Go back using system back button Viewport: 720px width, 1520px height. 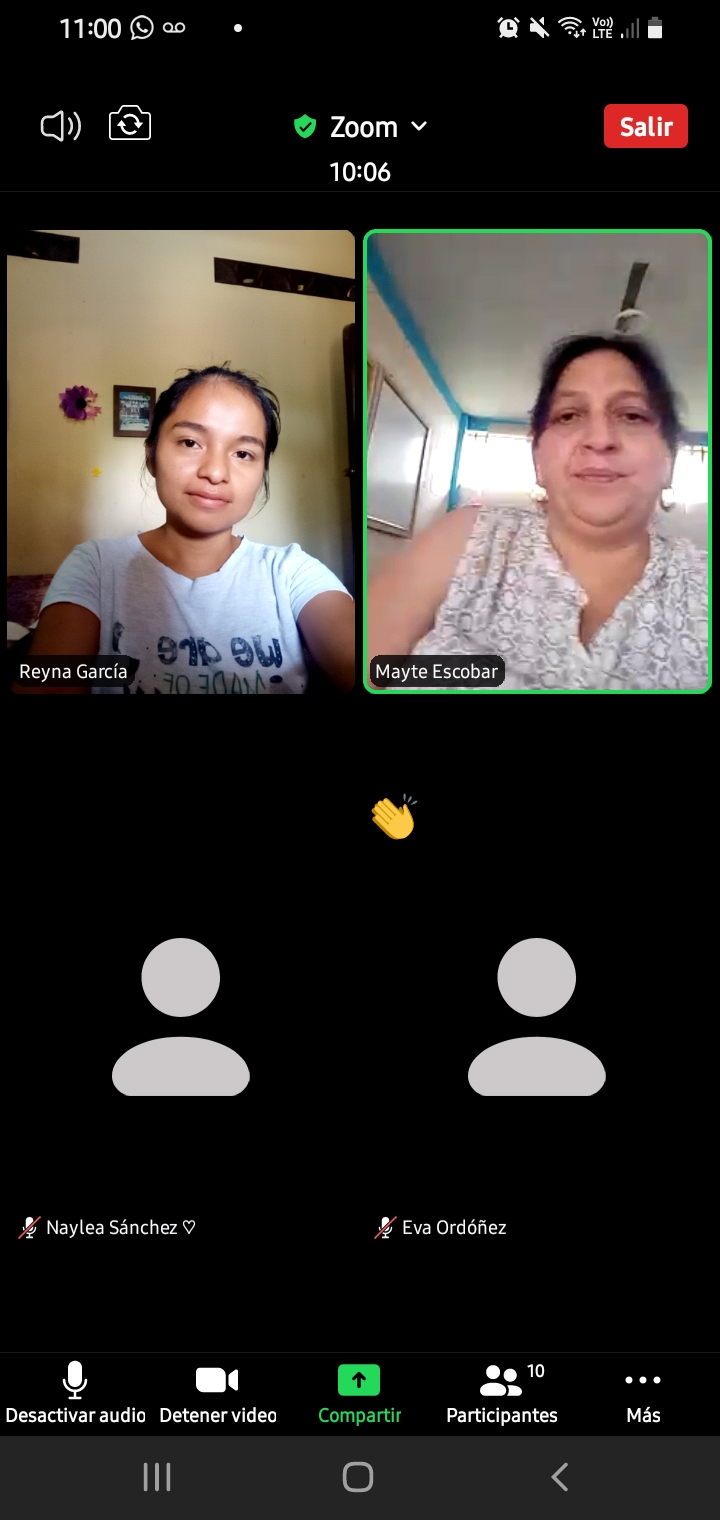coord(560,1477)
